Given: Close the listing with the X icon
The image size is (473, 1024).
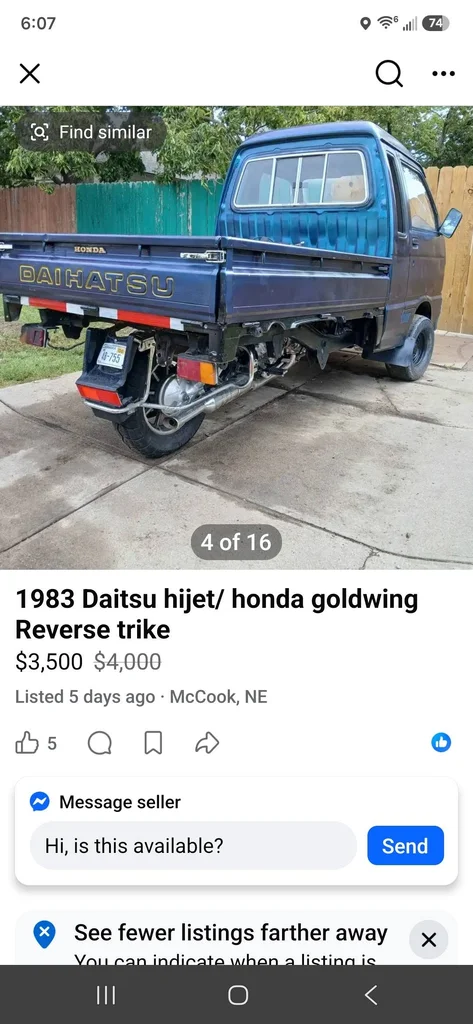Looking at the screenshot, I should [29, 74].
